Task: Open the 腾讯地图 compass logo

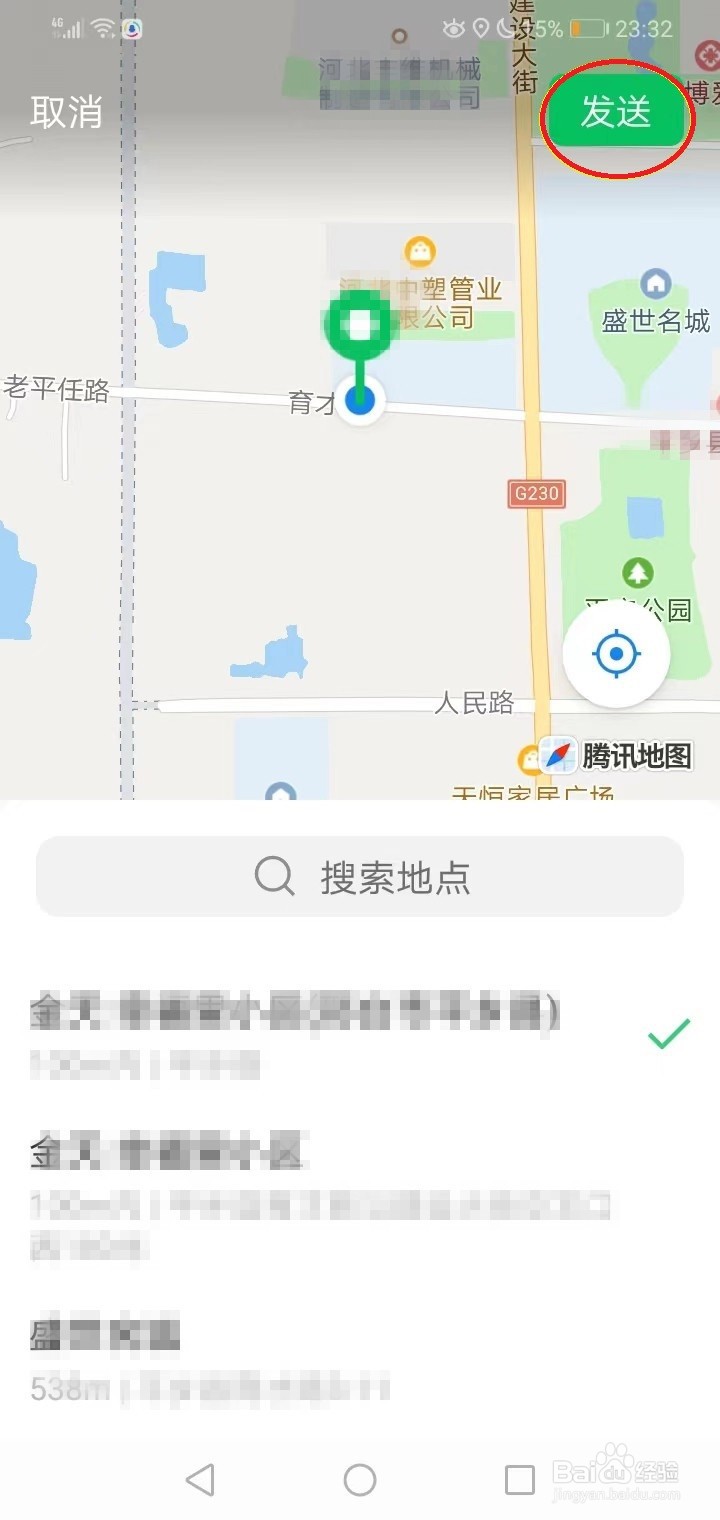Action: tap(557, 757)
